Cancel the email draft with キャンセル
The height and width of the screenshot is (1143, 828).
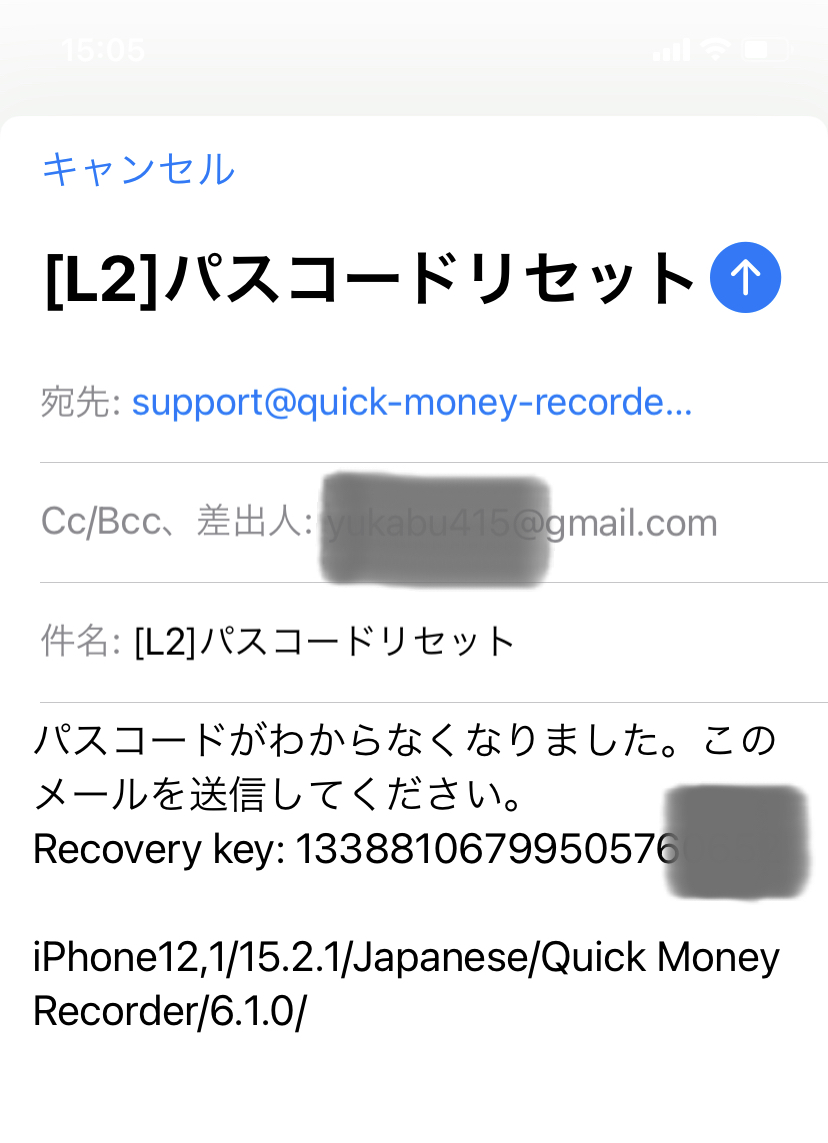click(x=138, y=169)
